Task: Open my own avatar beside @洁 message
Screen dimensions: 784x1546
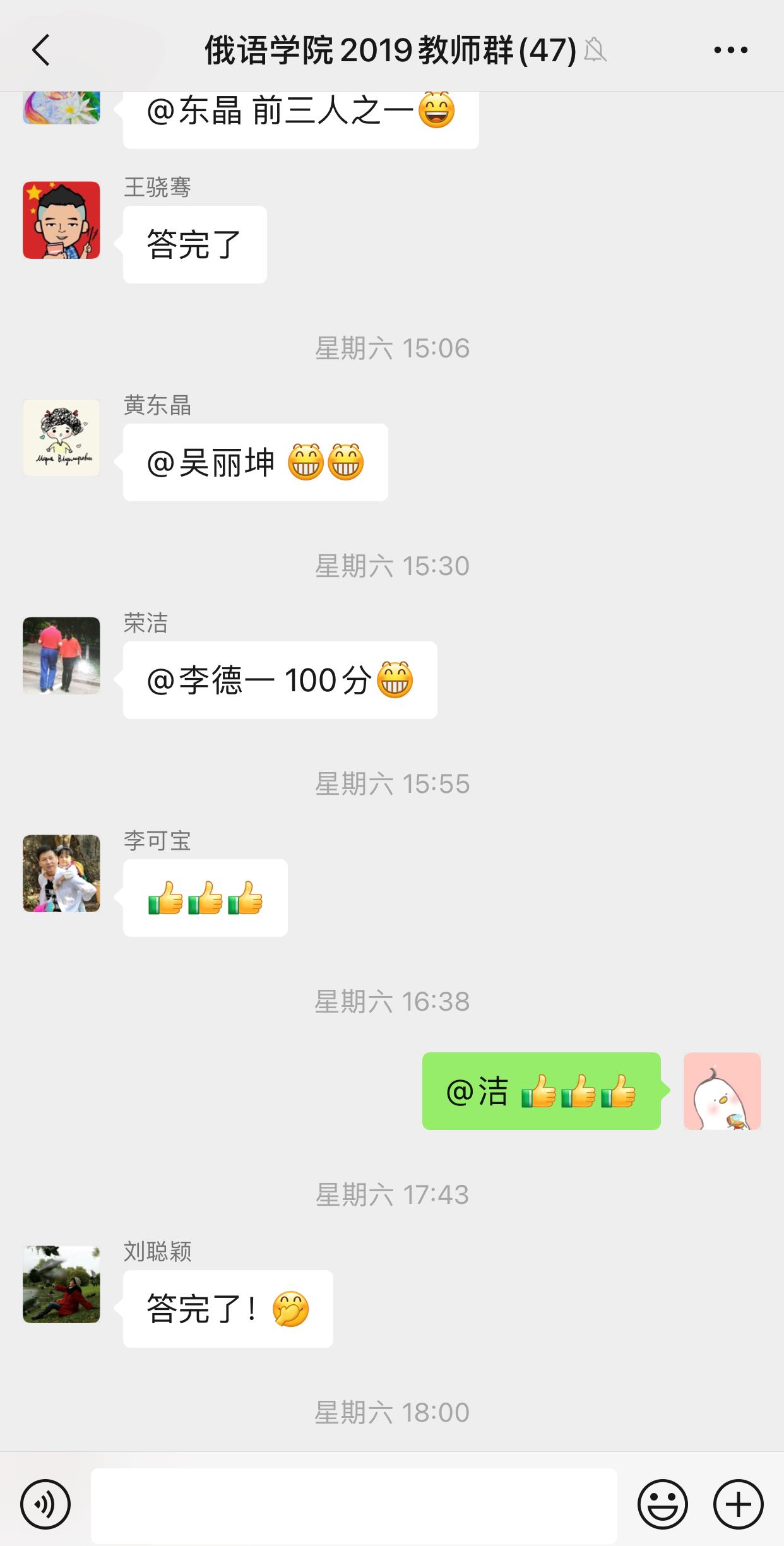Action: pos(722,1091)
